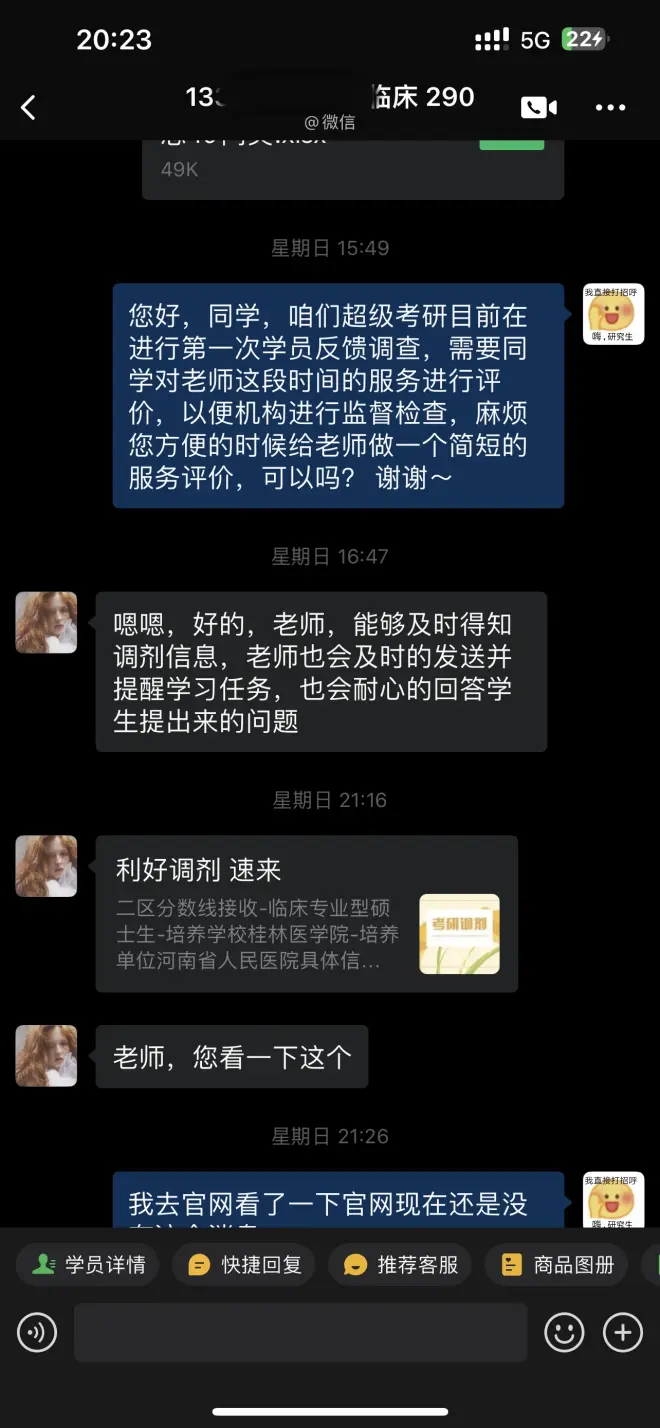The height and width of the screenshot is (1428, 660).
Task: Open 快捷回复 quick replies
Action: click(244, 1265)
